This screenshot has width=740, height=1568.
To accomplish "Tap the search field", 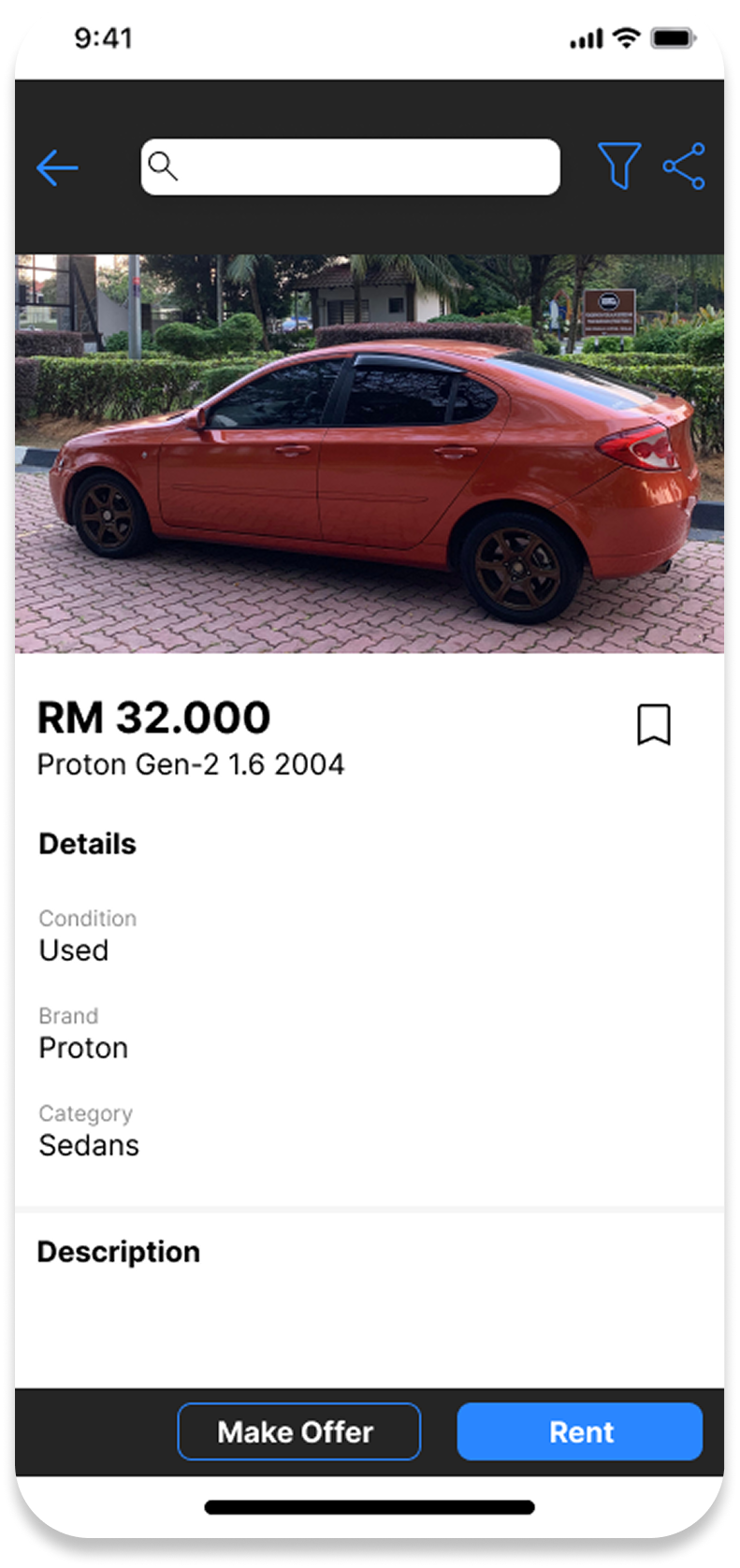I will click(351, 167).
